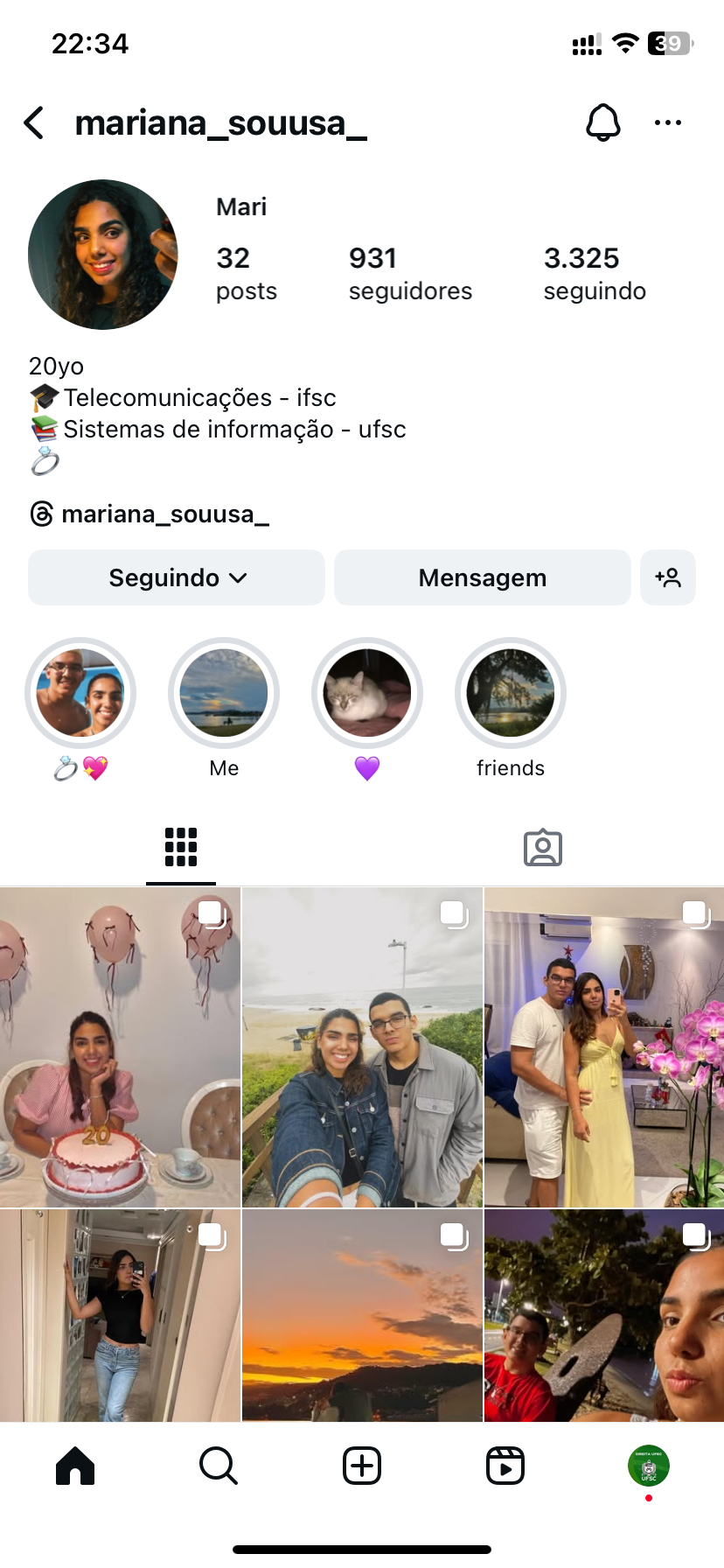Open the notifications bell for this profile
Image resolution: width=724 pixels, height=1568 pixels.
pyautogui.click(x=602, y=122)
